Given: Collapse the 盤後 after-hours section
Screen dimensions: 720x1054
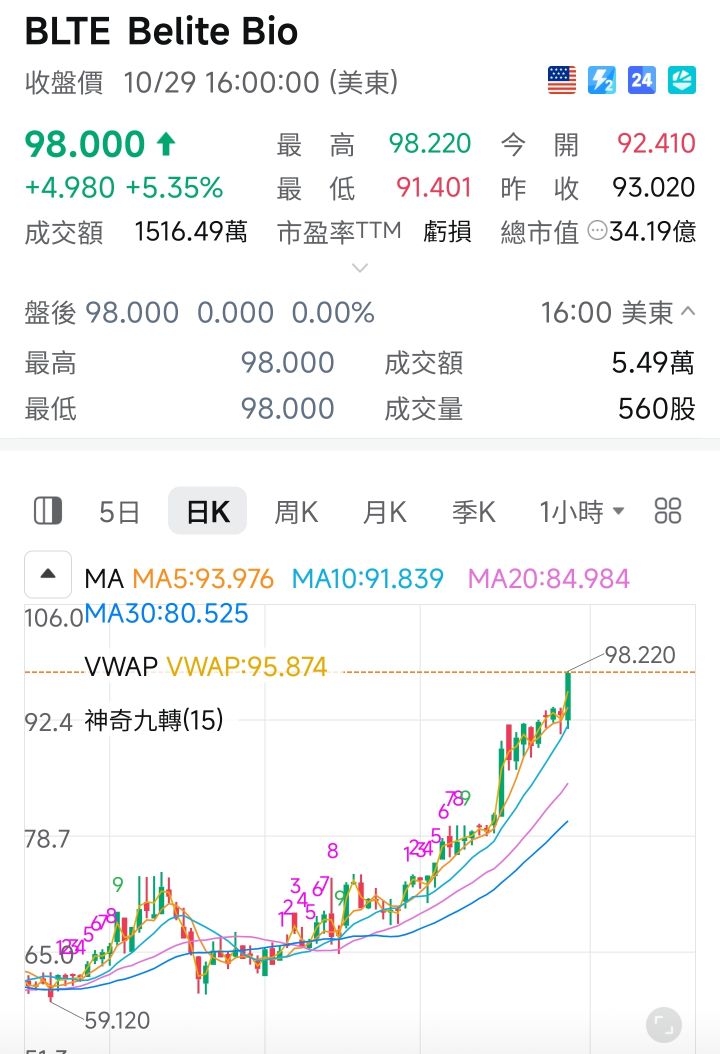Looking at the screenshot, I should tap(688, 312).
